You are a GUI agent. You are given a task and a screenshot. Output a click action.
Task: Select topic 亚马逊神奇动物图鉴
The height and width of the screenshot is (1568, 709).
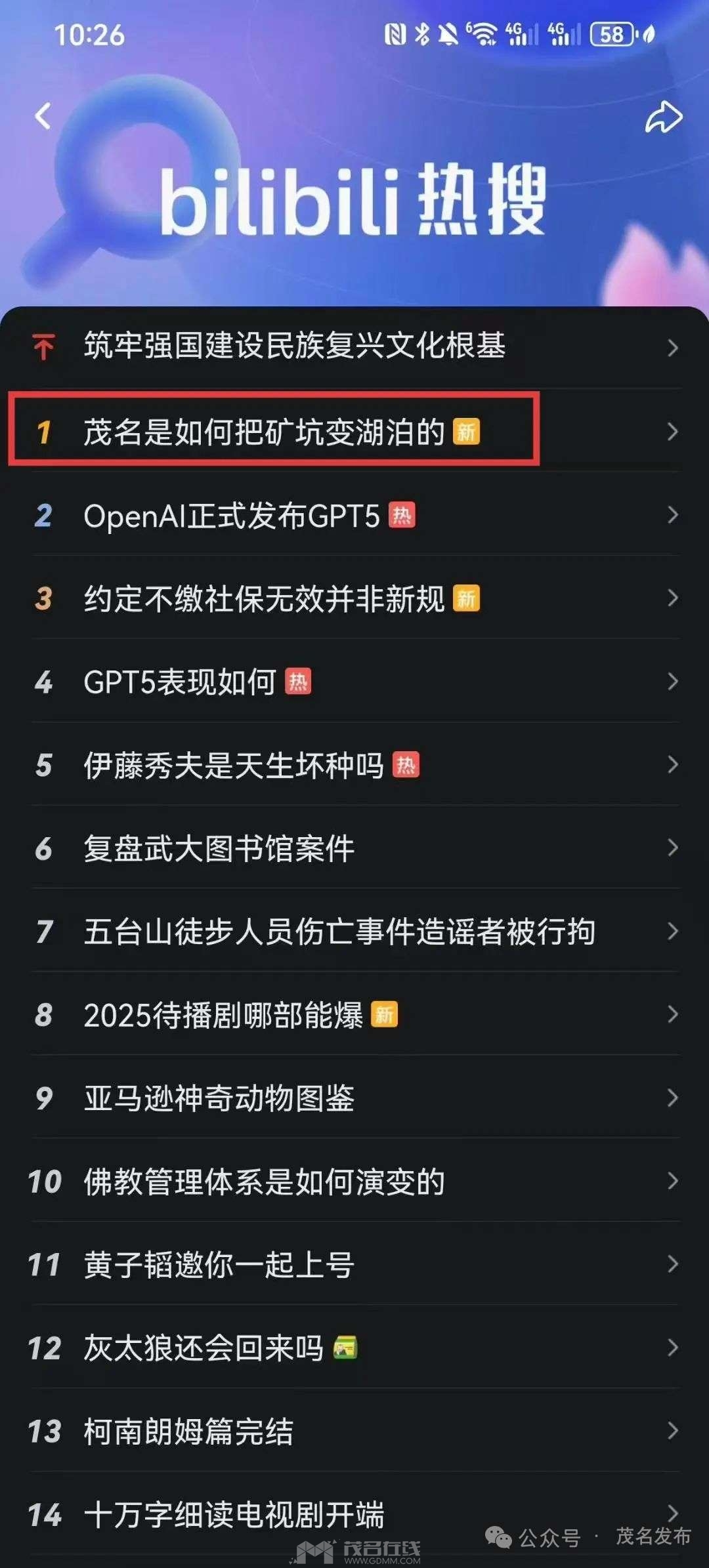219,1099
